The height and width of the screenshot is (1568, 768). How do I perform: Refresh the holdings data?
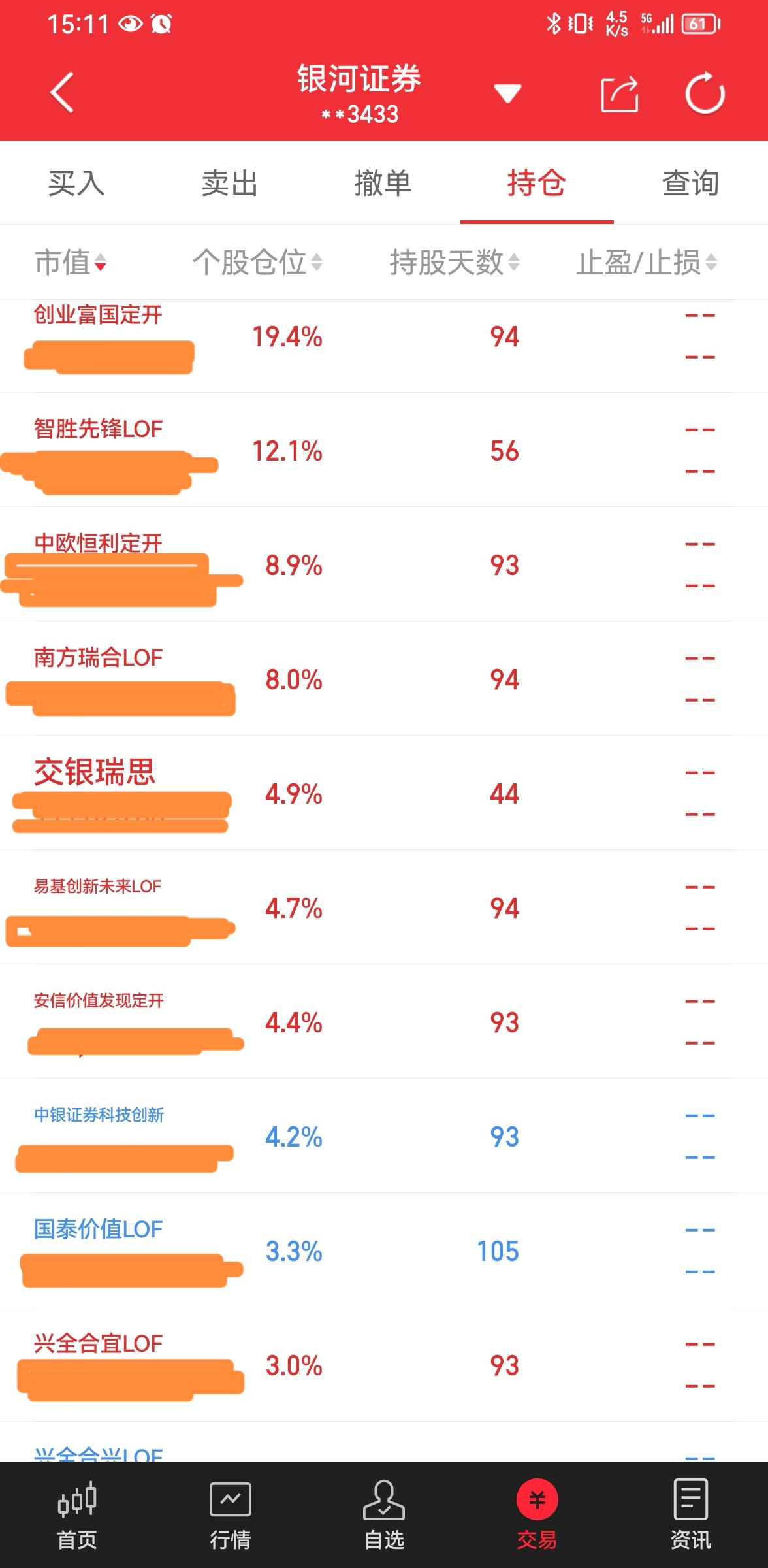(x=705, y=94)
